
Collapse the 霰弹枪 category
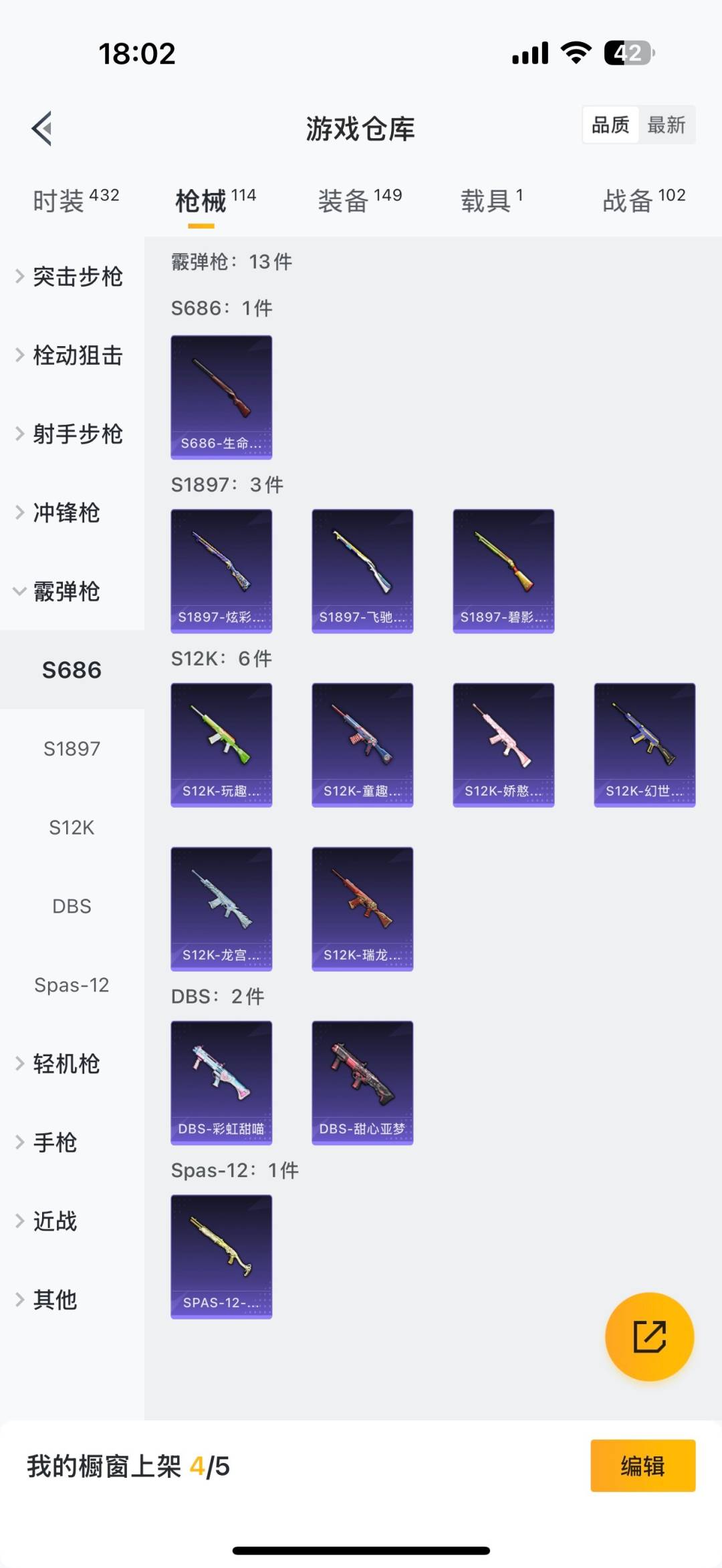point(66,592)
